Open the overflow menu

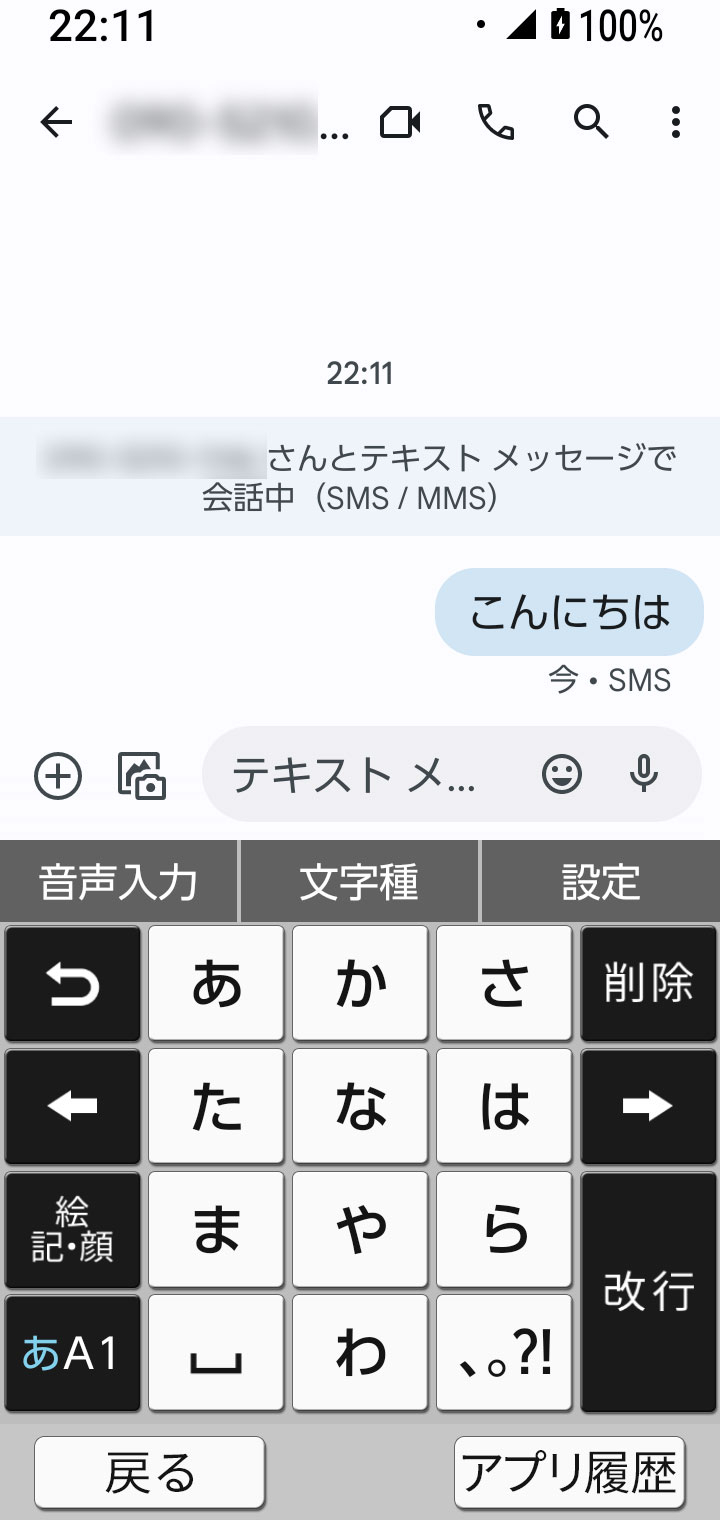(x=676, y=123)
